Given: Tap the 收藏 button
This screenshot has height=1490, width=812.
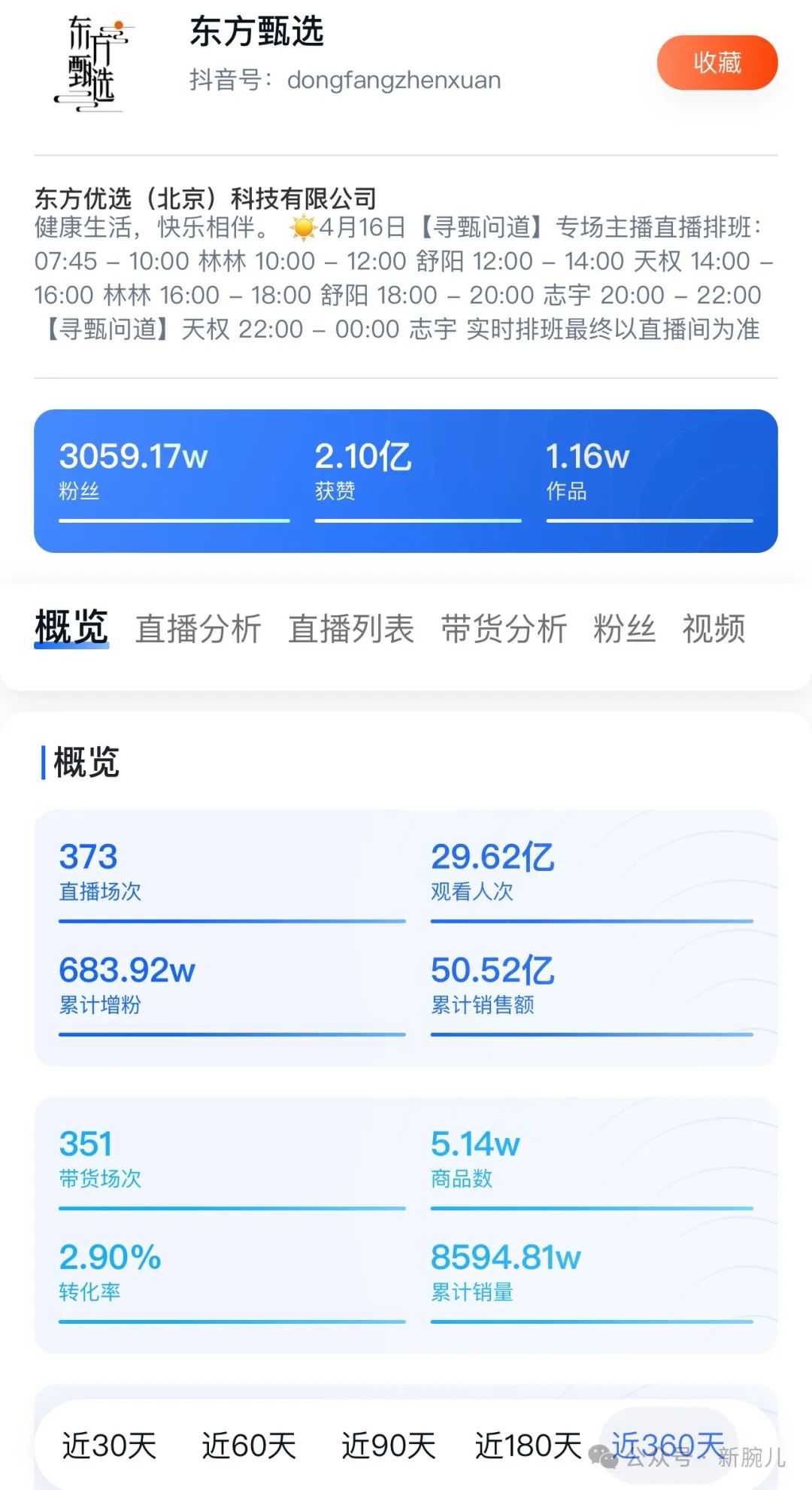Looking at the screenshot, I should tap(717, 63).
